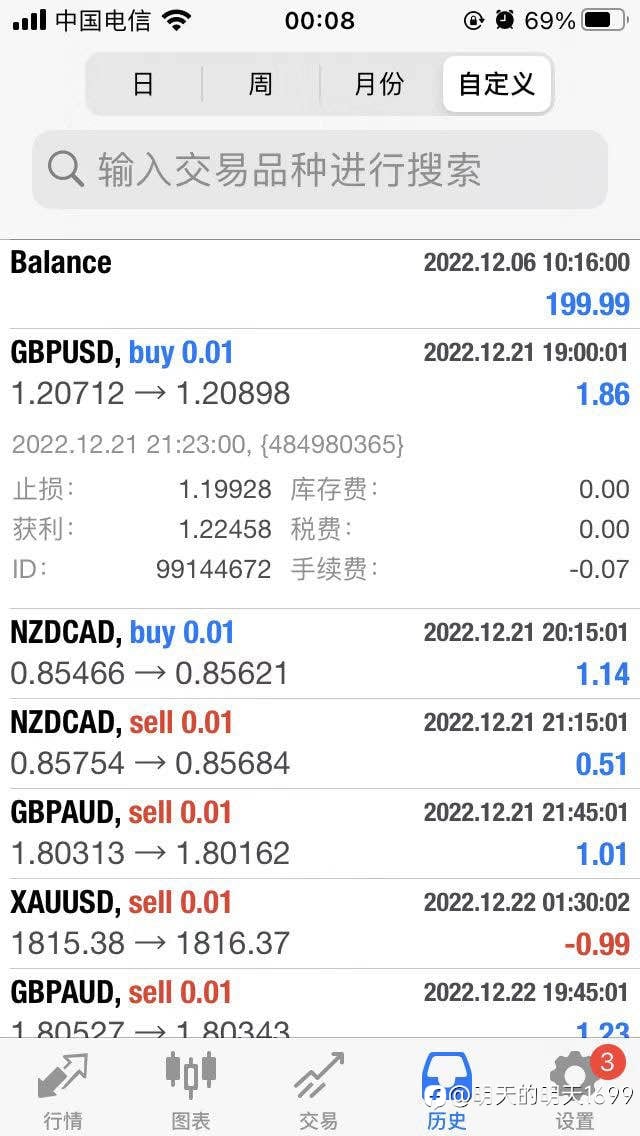Open the GBPAUD sell trade with 1.01 profit
The height and width of the screenshot is (1136, 640).
[x=320, y=834]
